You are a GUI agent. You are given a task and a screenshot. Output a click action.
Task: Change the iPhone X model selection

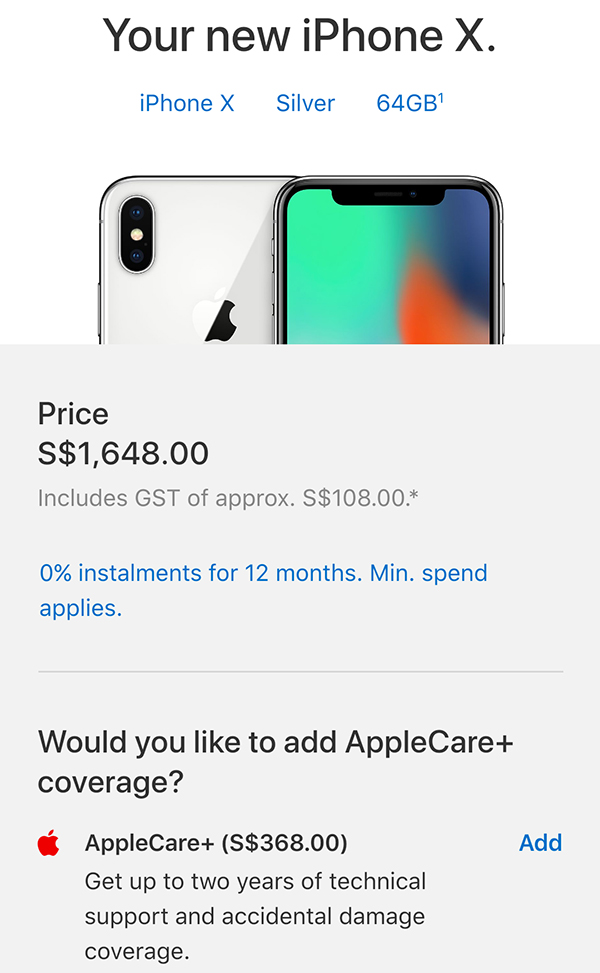pos(187,103)
